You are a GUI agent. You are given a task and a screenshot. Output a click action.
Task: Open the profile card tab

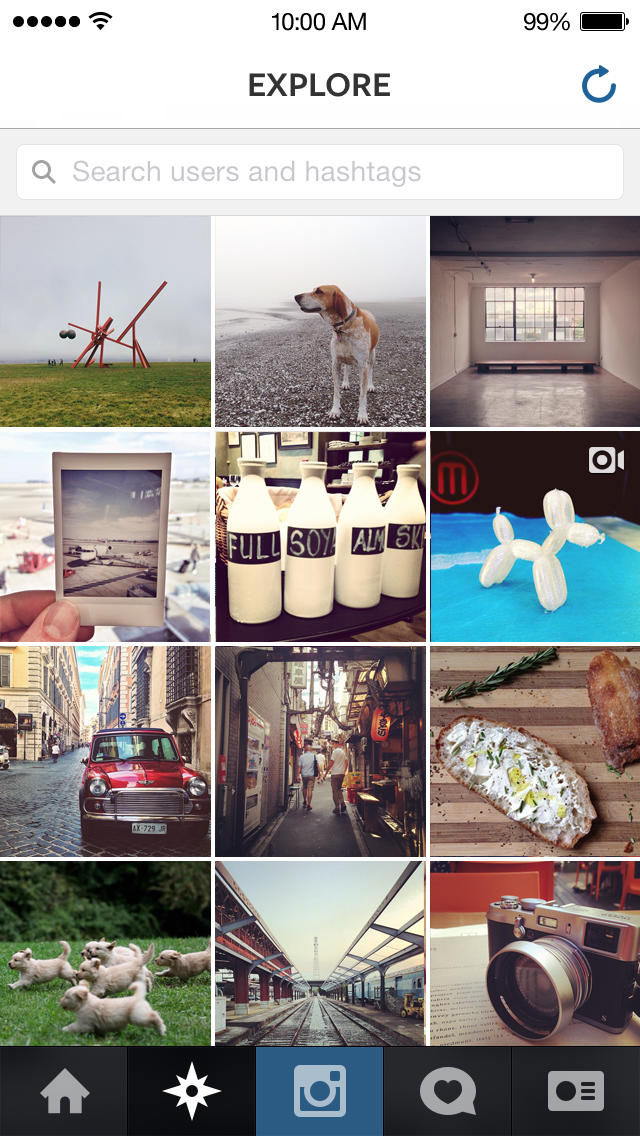coord(576,1091)
